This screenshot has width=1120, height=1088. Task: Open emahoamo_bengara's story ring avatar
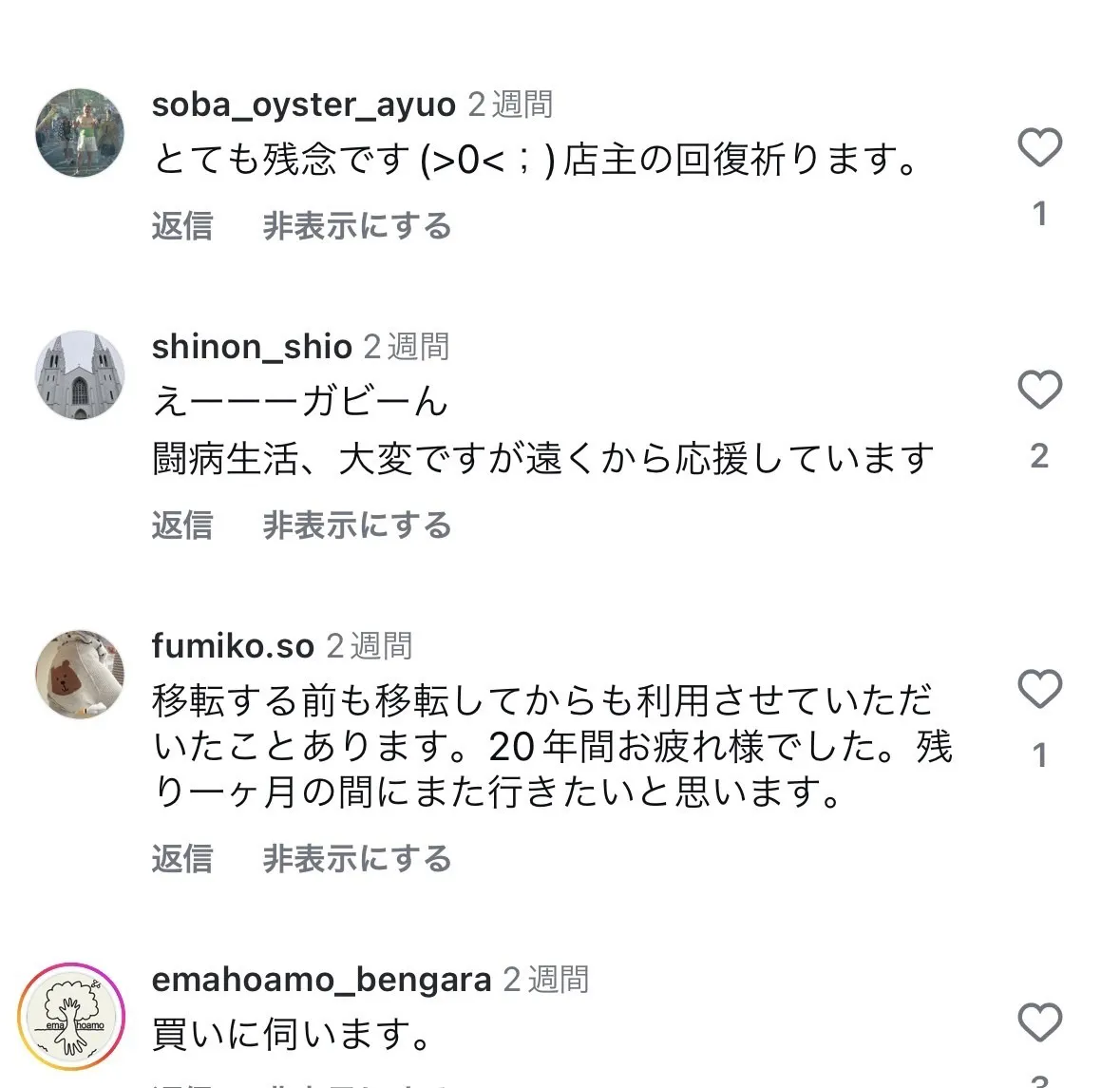tap(71, 1016)
